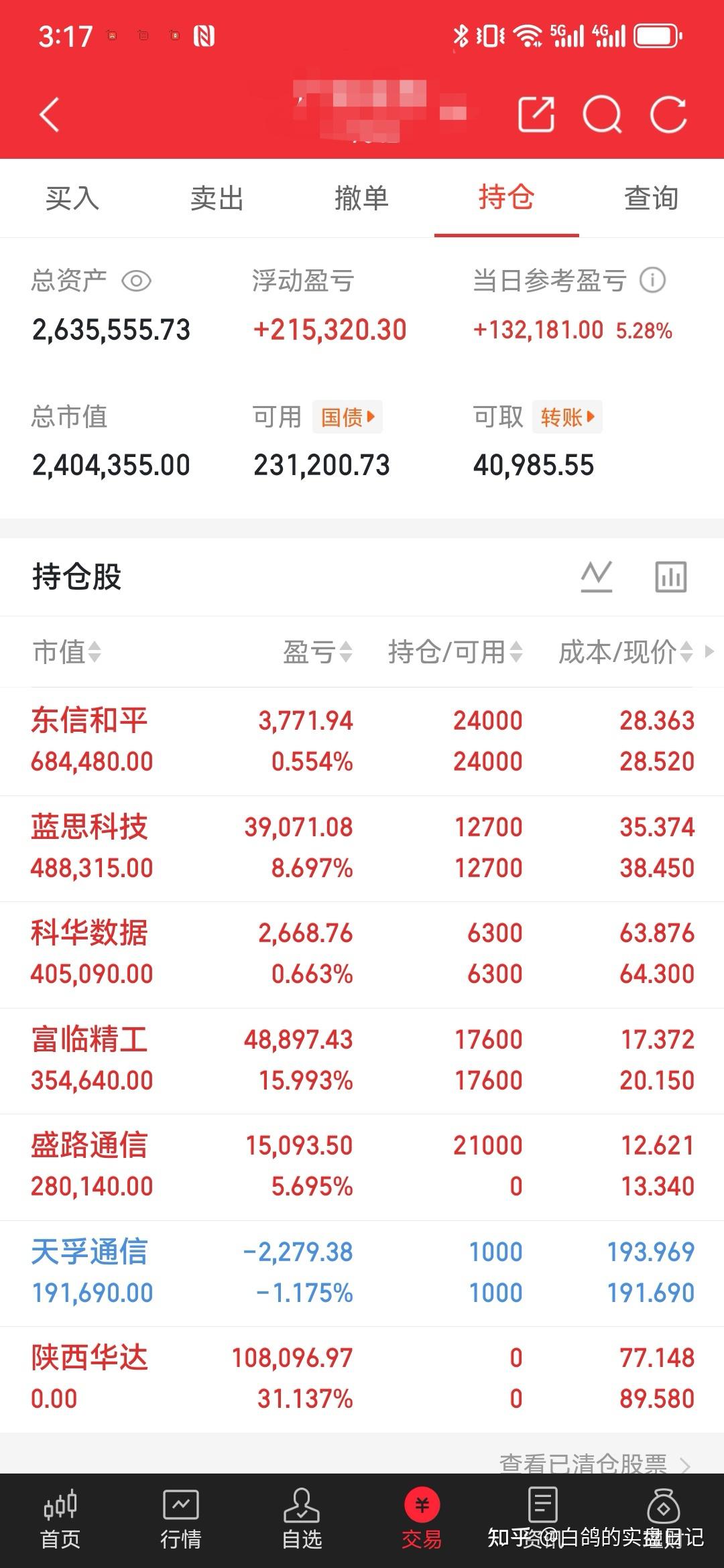Image resolution: width=724 pixels, height=1568 pixels.
Task: Refresh the page with the refresh icon
Action: click(668, 114)
